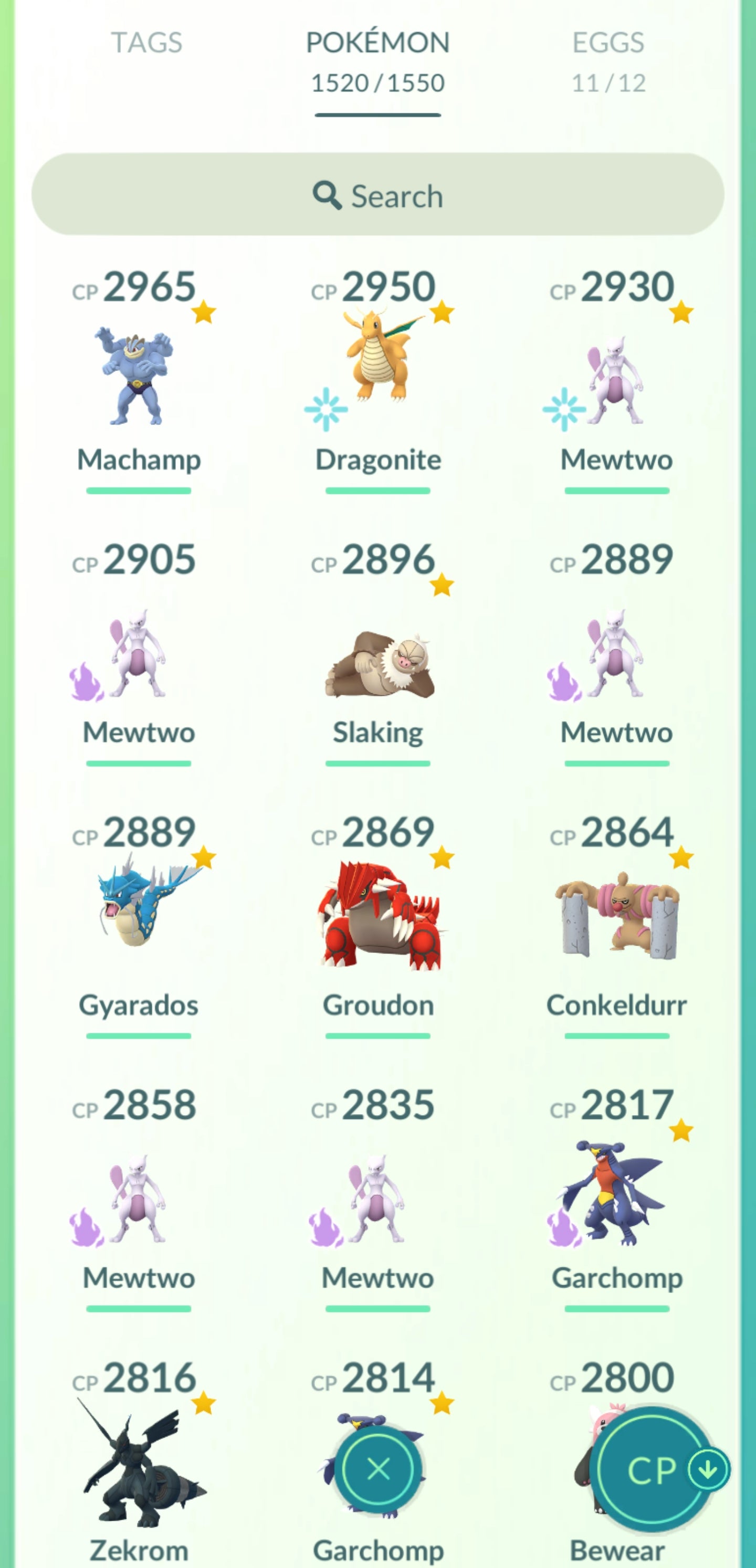Viewport: 756px width, 1568px height.
Task: Switch to the Tags tab
Action: pos(146,43)
